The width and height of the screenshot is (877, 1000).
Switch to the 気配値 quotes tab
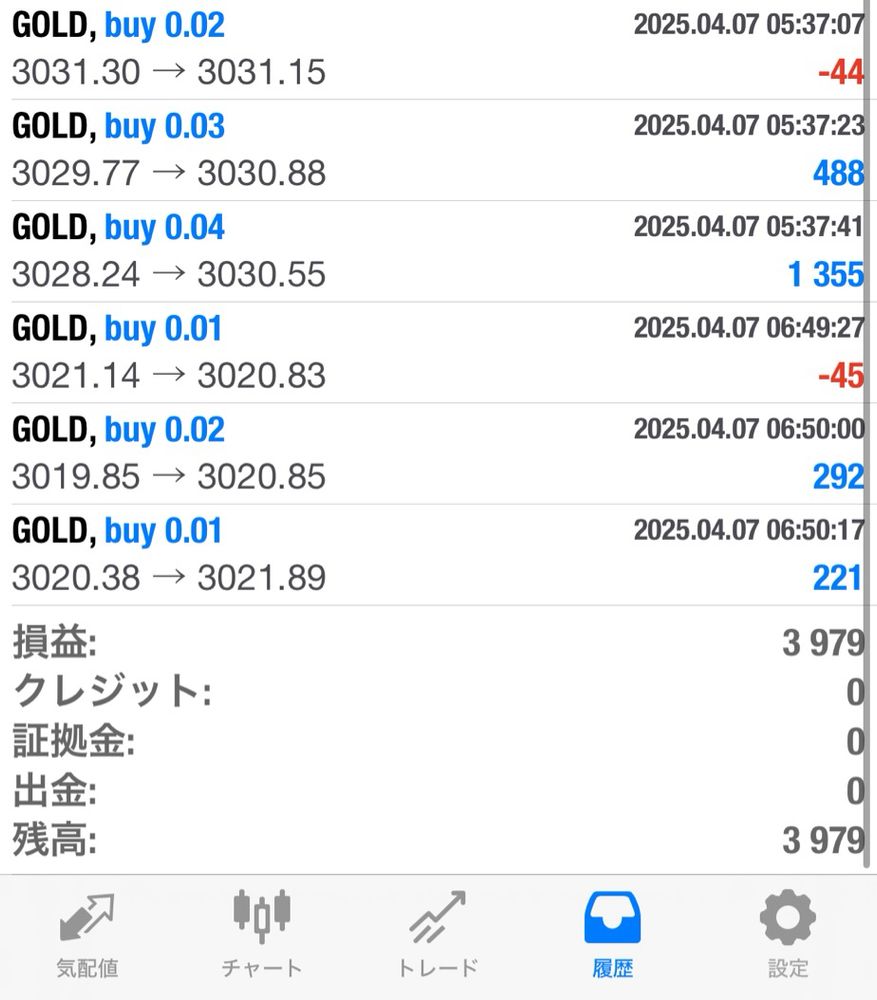(87, 935)
